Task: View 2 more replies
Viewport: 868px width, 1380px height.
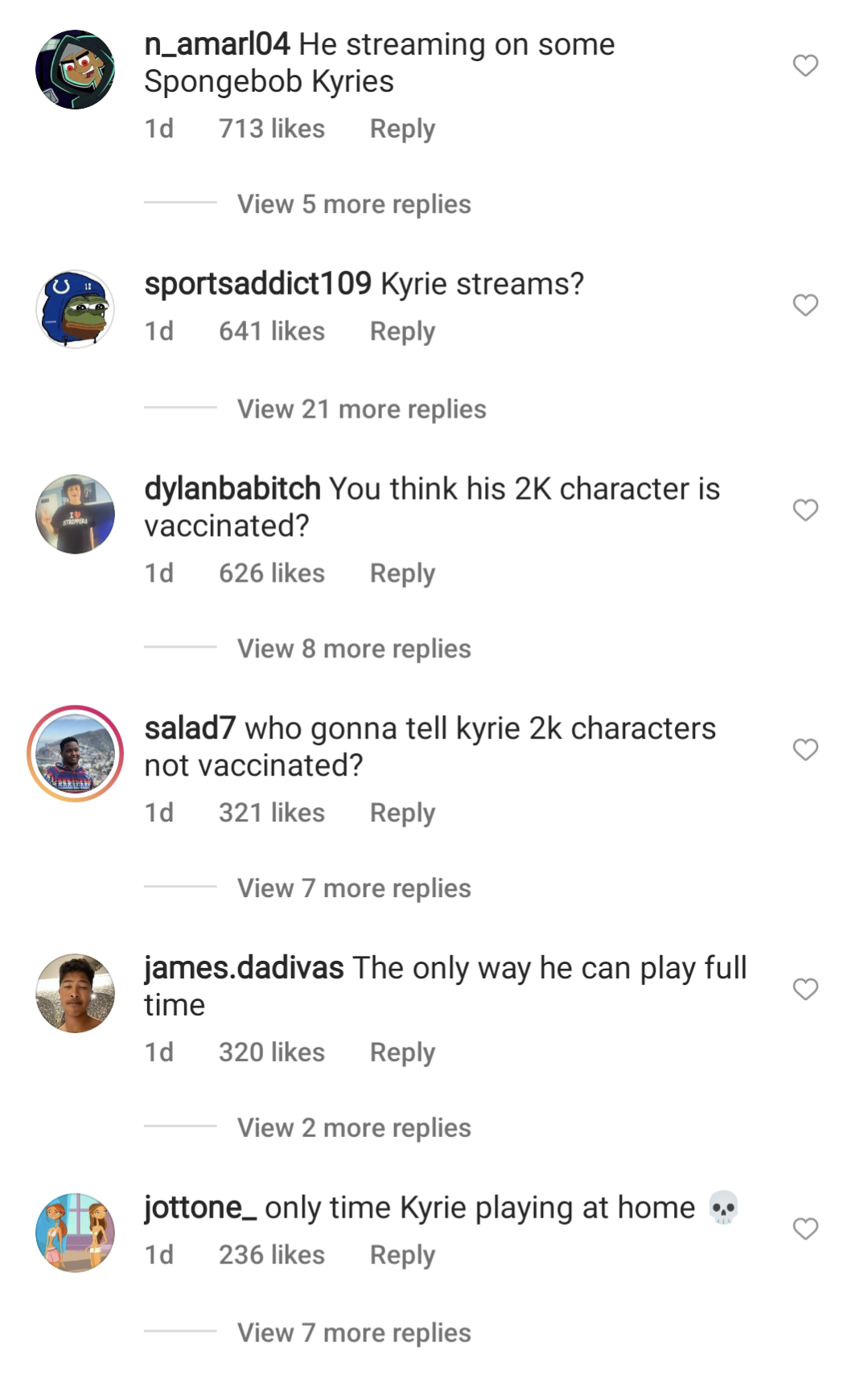Action: (353, 1128)
